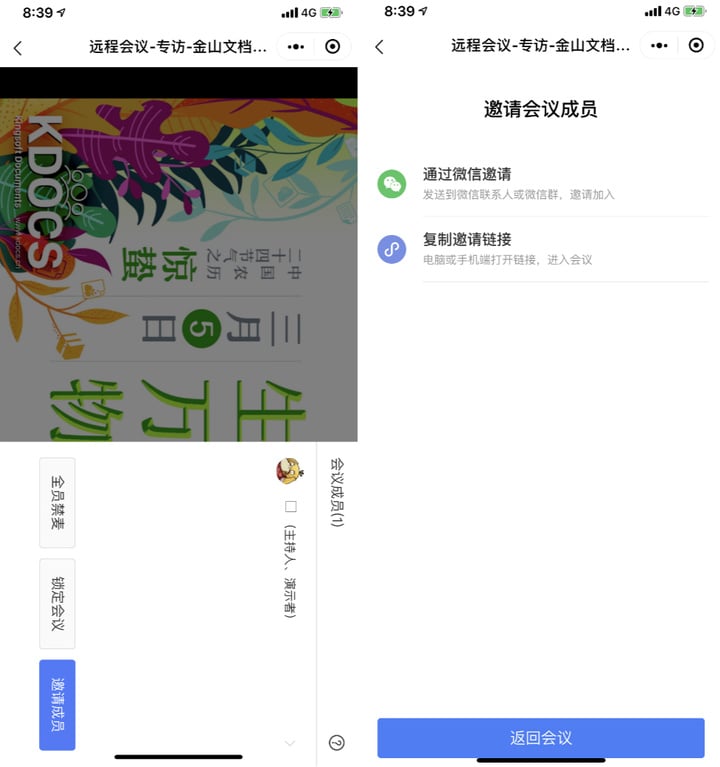The image size is (720, 767).
Task: Tap the 邀请成员 invite button
Action: (57, 704)
